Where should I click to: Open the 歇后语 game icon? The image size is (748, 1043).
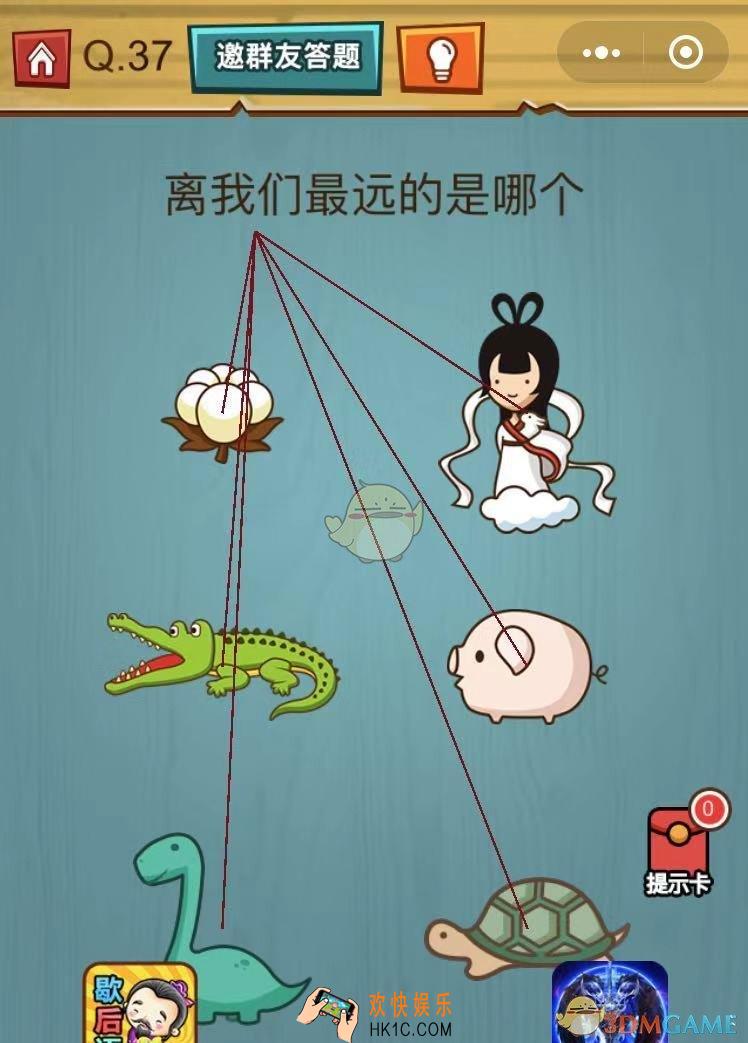(140, 1003)
